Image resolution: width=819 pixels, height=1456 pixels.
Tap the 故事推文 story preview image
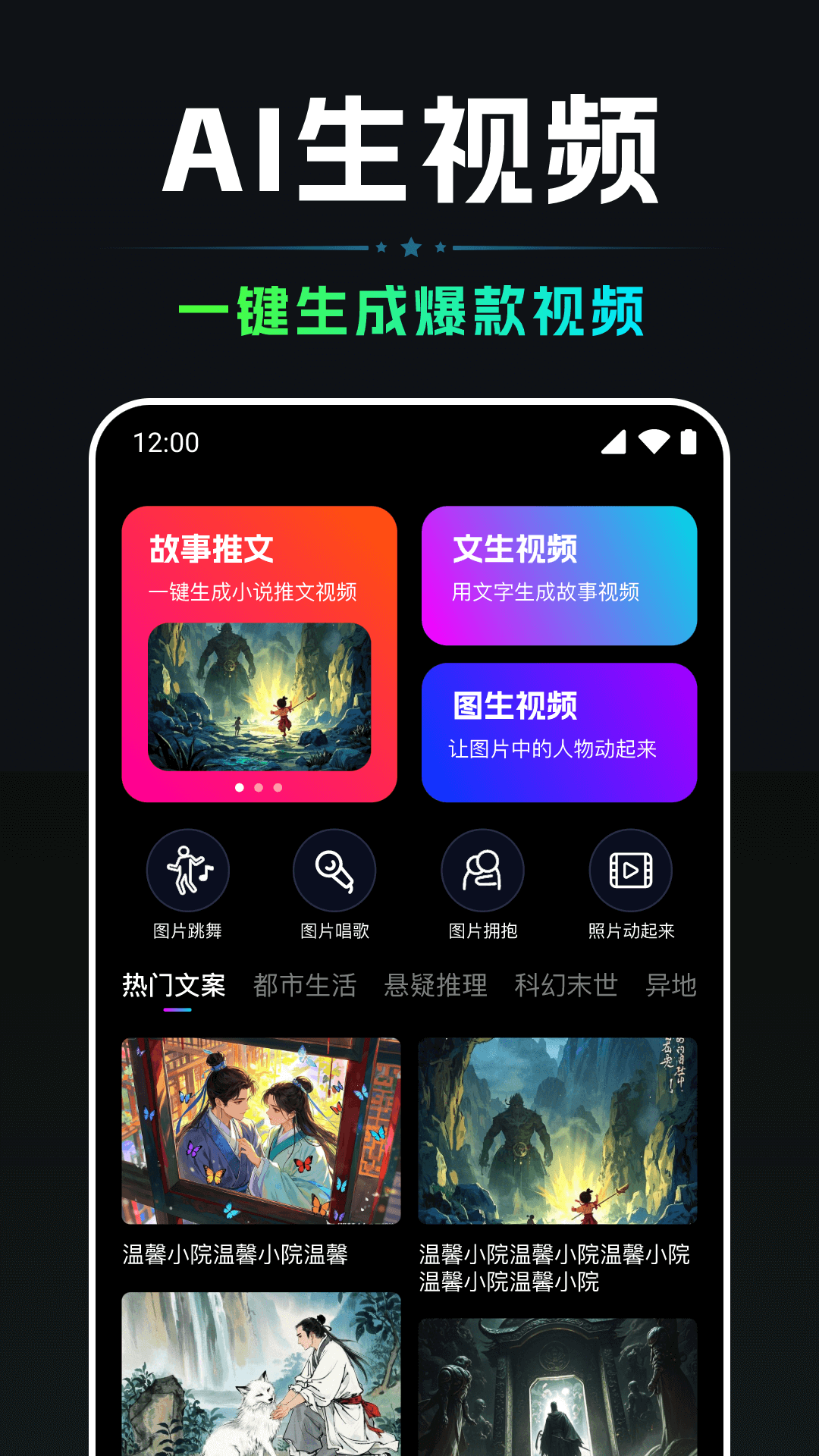point(262,698)
